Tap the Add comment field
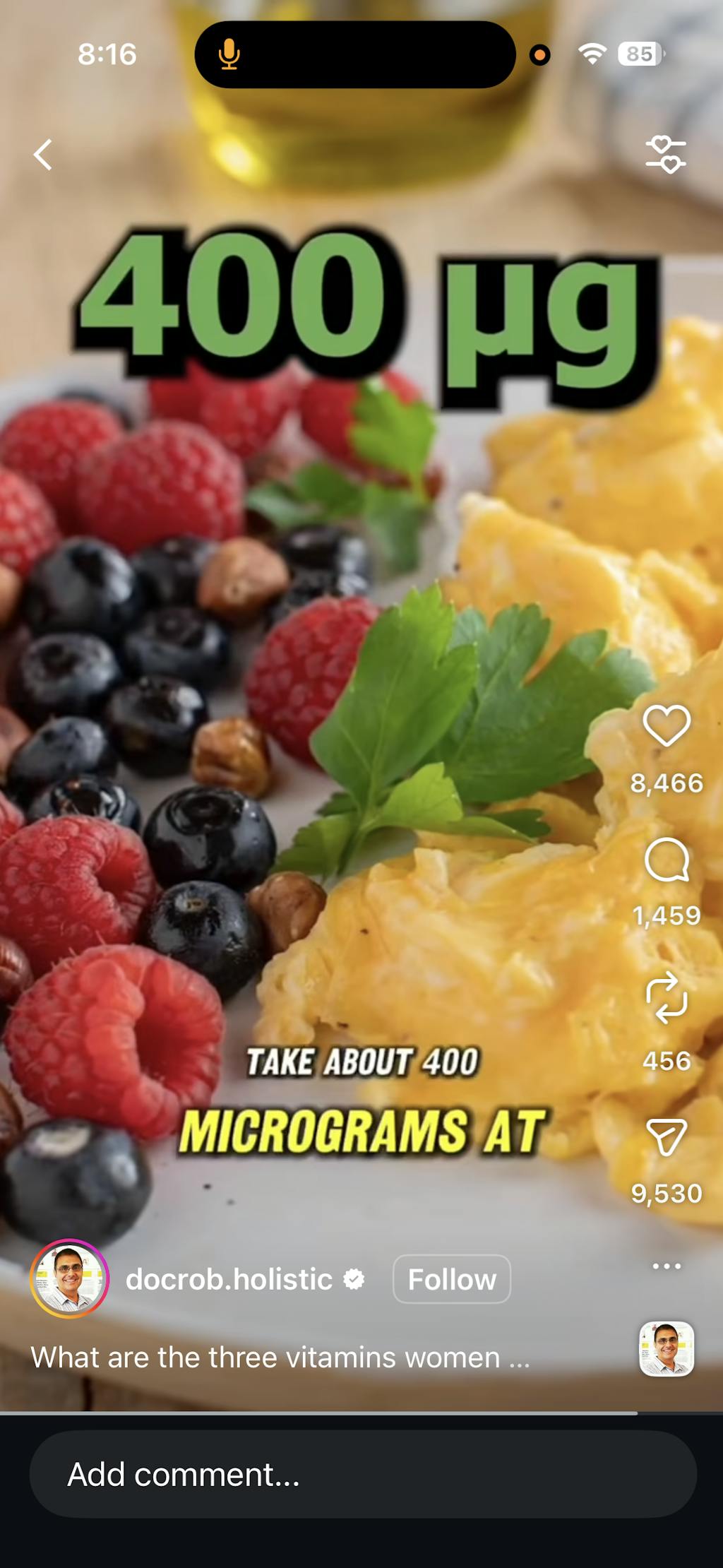Viewport: 723px width, 1568px height. pyautogui.click(x=363, y=1475)
